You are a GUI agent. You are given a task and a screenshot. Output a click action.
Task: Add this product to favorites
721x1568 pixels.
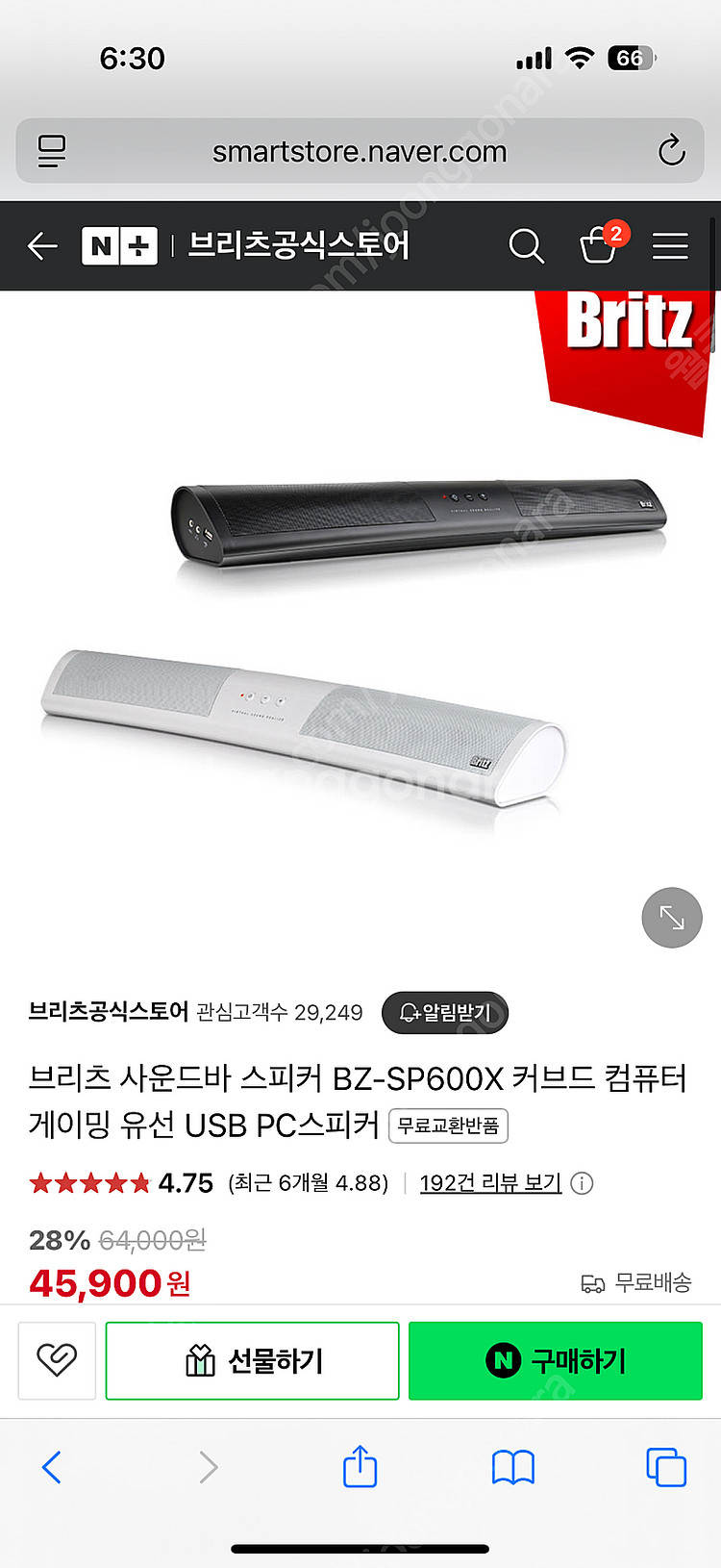tap(57, 1360)
